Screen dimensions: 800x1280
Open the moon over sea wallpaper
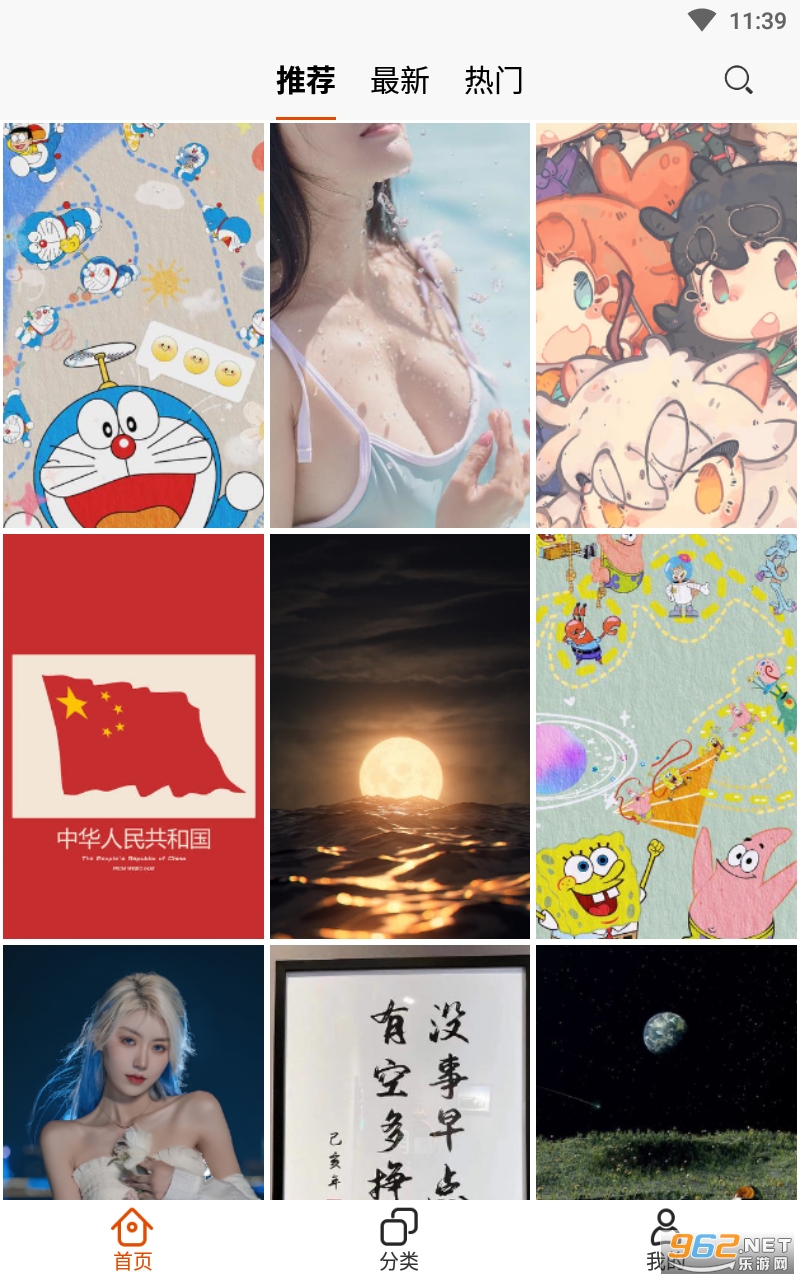coord(400,736)
